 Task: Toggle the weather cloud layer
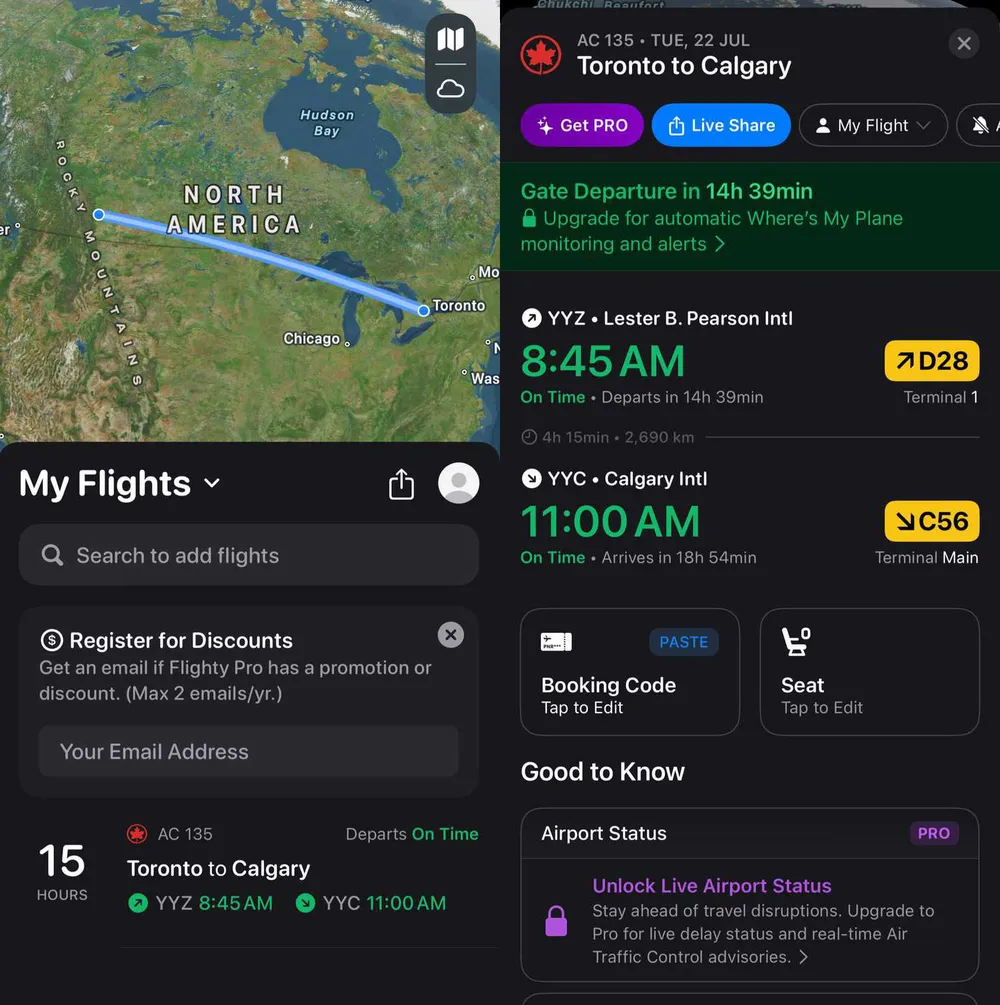click(450, 89)
